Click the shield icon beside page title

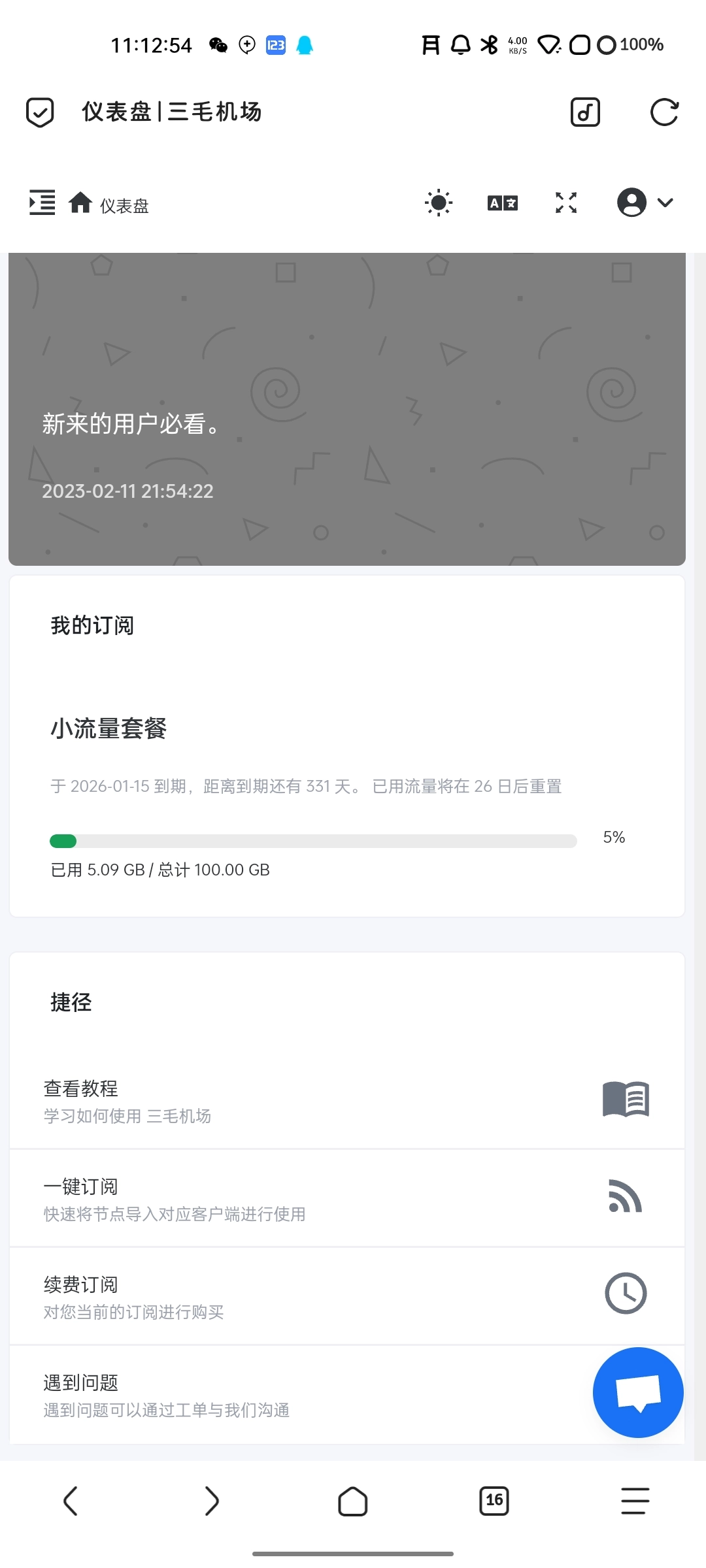[40, 112]
